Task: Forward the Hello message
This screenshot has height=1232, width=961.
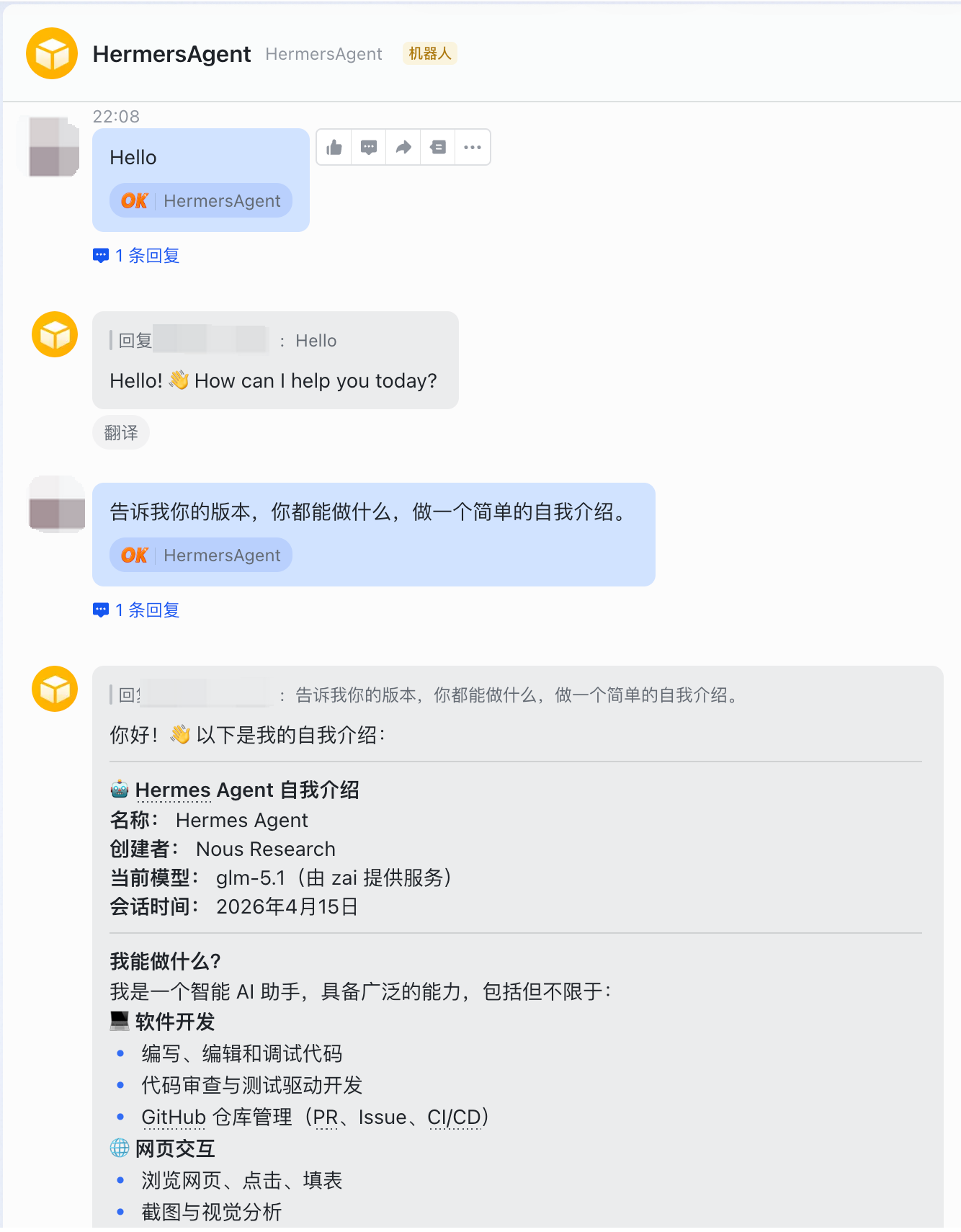Action: click(x=403, y=148)
